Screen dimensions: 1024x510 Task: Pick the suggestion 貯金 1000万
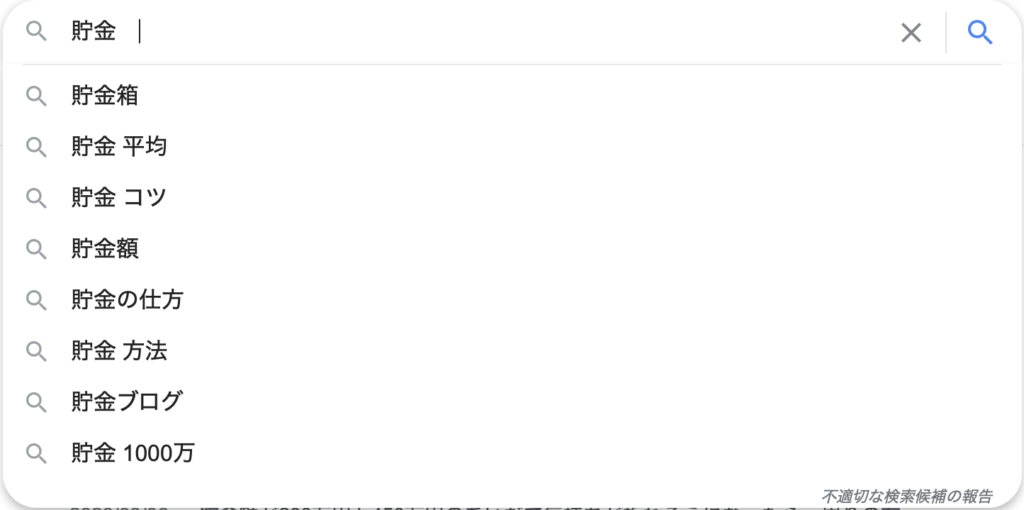point(132,453)
